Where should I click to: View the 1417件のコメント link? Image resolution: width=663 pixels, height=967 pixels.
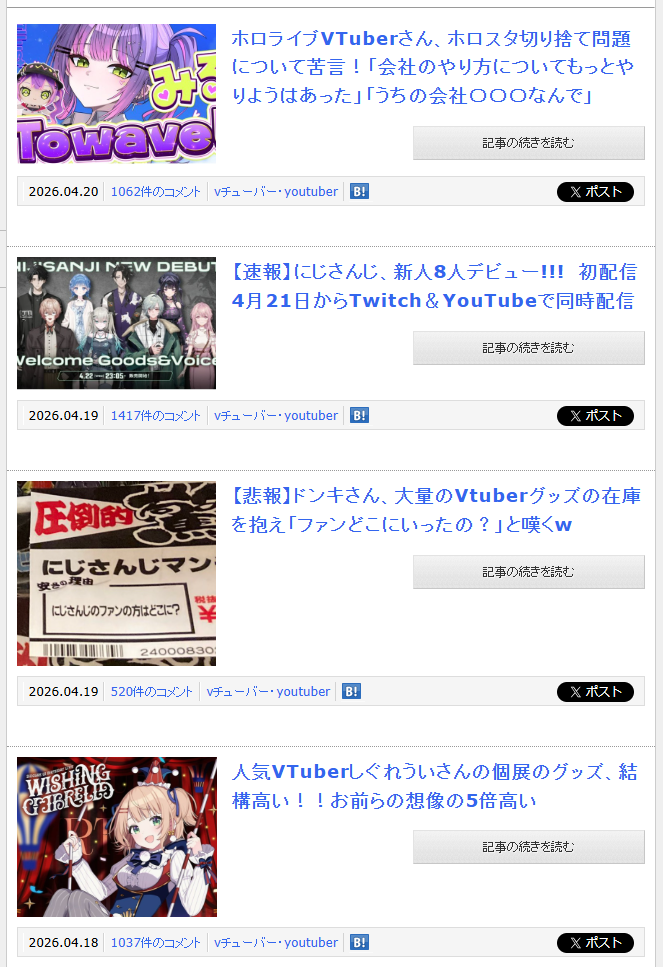[155, 415]
